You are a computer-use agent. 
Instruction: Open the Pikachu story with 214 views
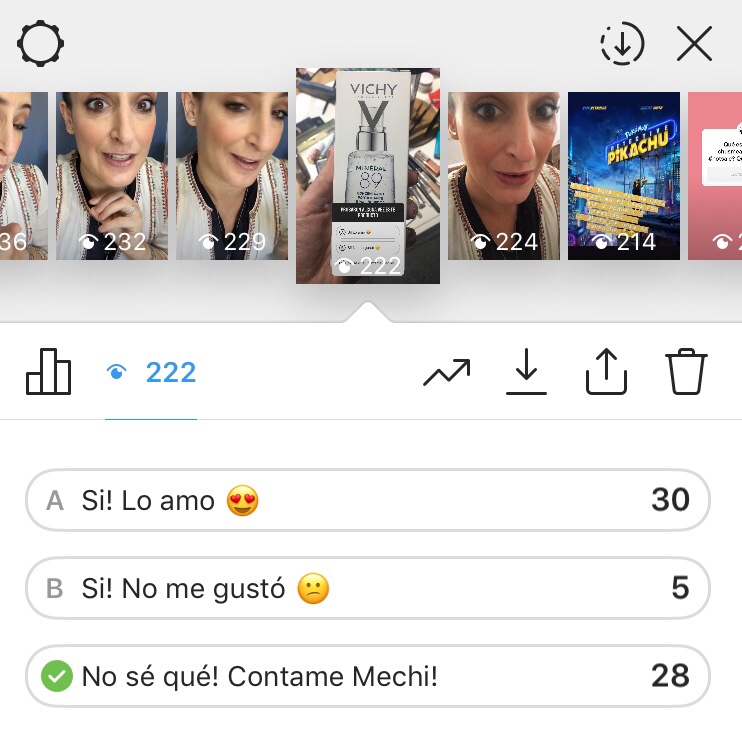[x=624, y=176]
